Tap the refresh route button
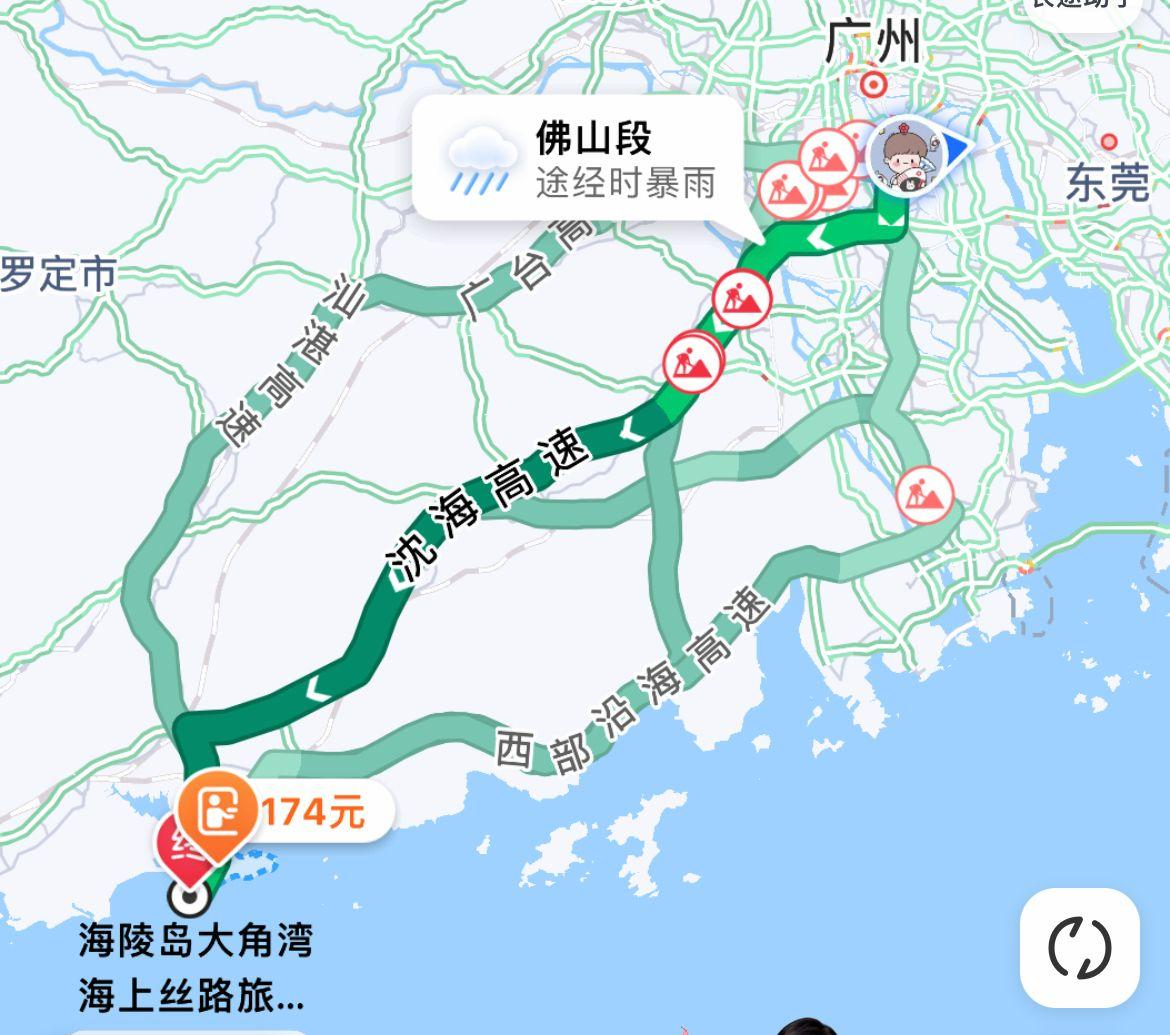Viewport: 1170px width, 1035px height. tap(1079, 947)
